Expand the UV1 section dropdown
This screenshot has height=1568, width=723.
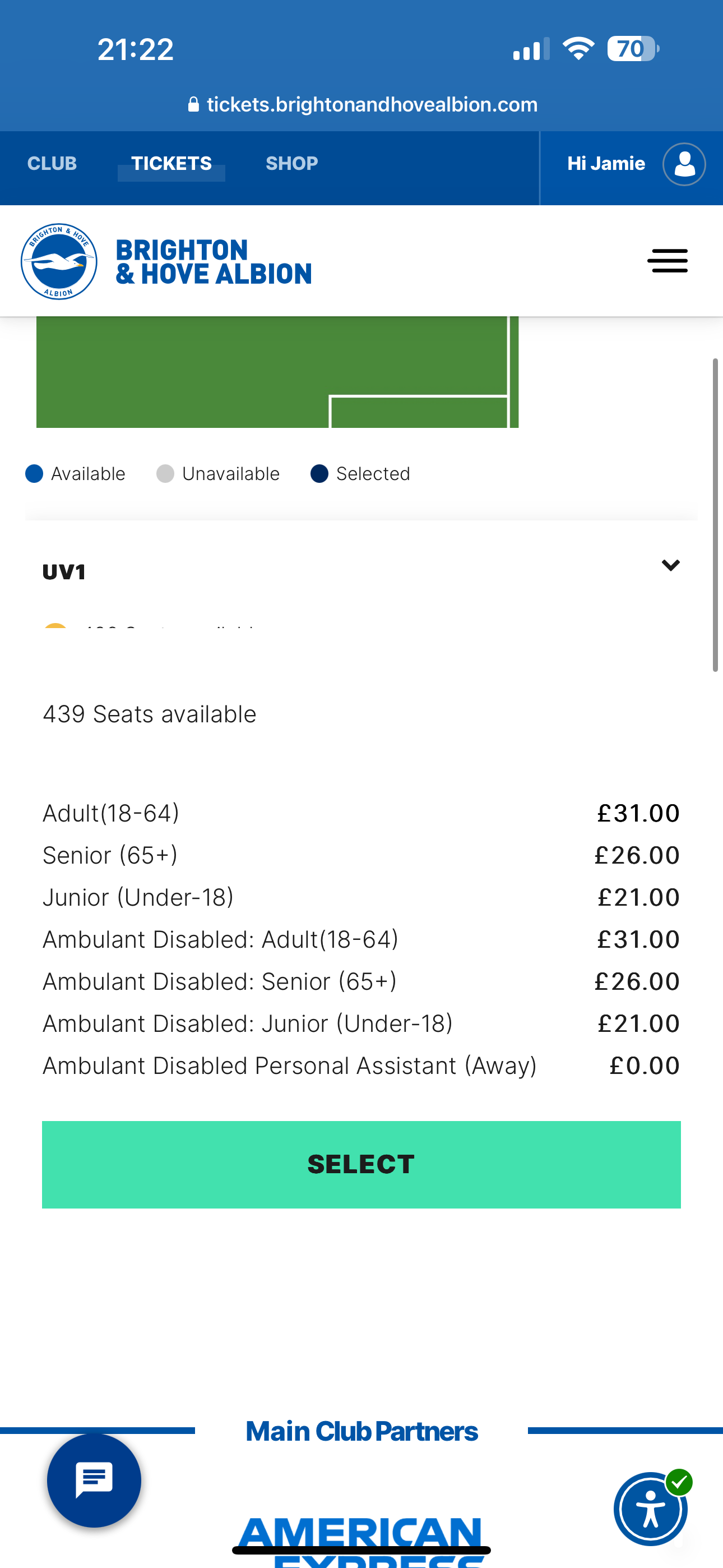point(671,565)
